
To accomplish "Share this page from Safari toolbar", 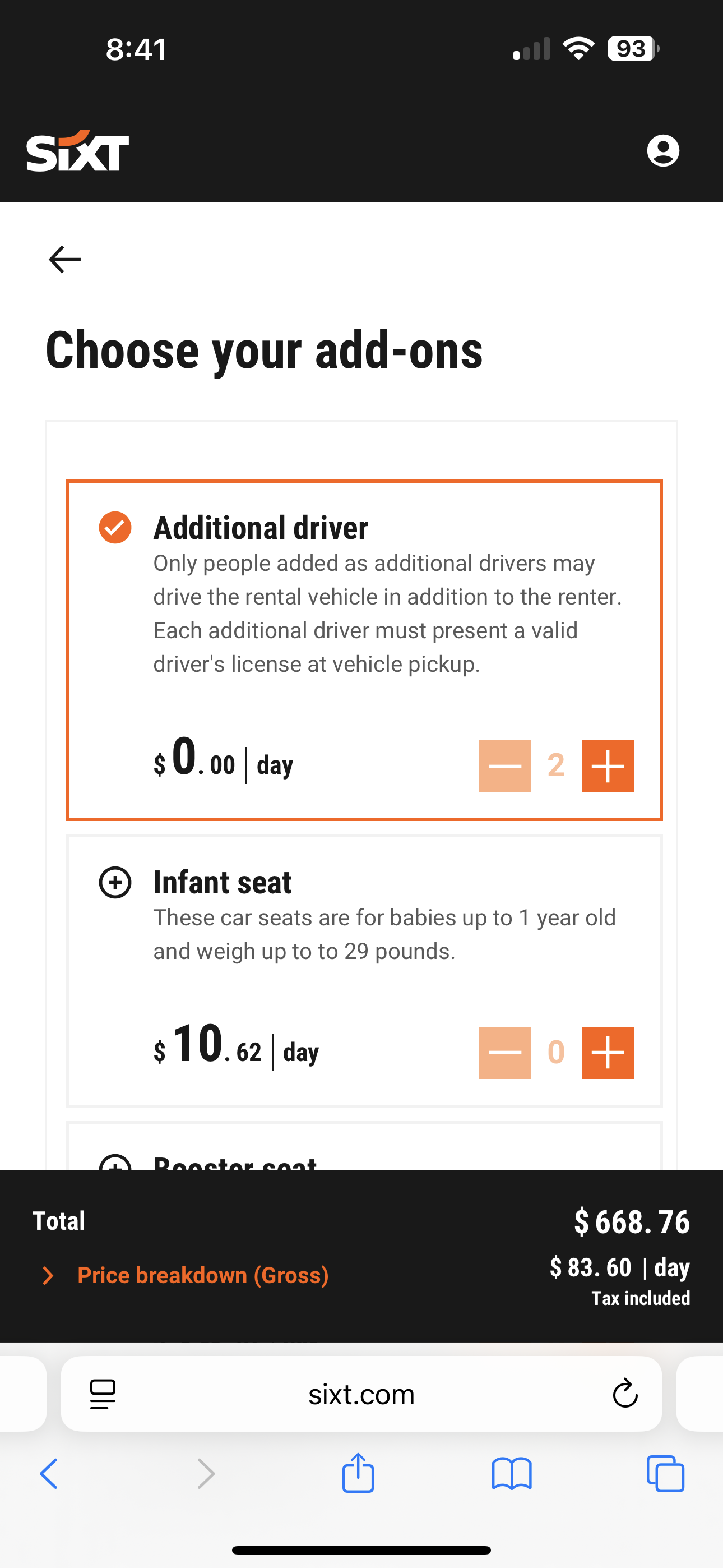I will [x=358, y=1474].
